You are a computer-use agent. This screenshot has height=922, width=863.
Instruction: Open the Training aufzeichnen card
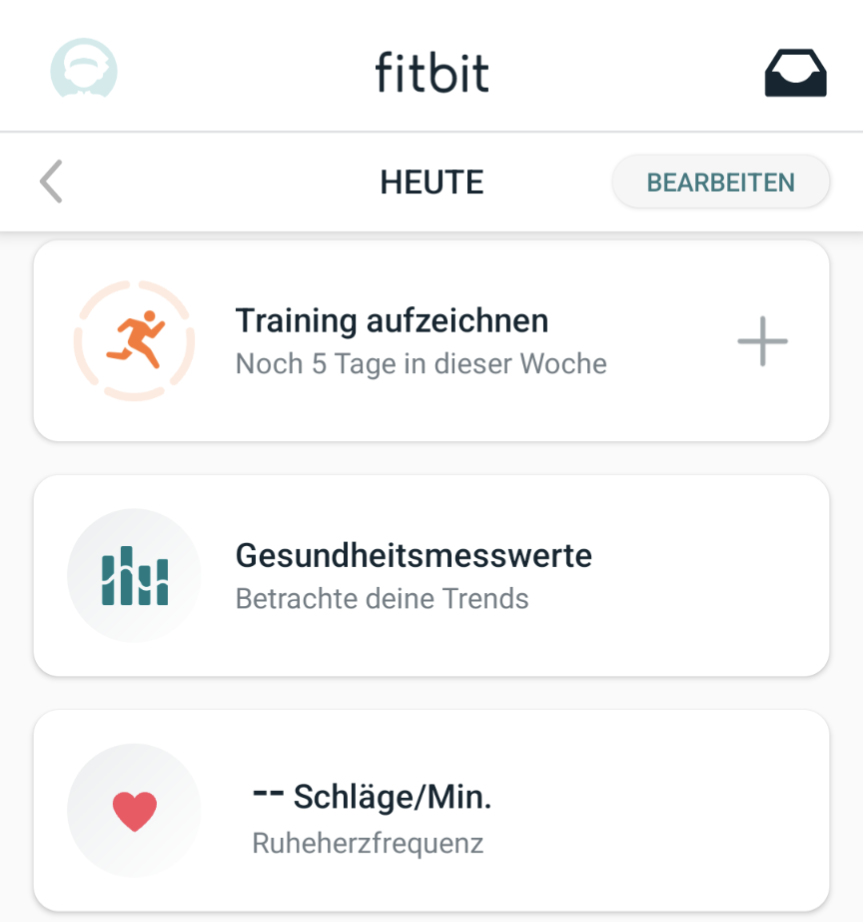tap(420, 341)
